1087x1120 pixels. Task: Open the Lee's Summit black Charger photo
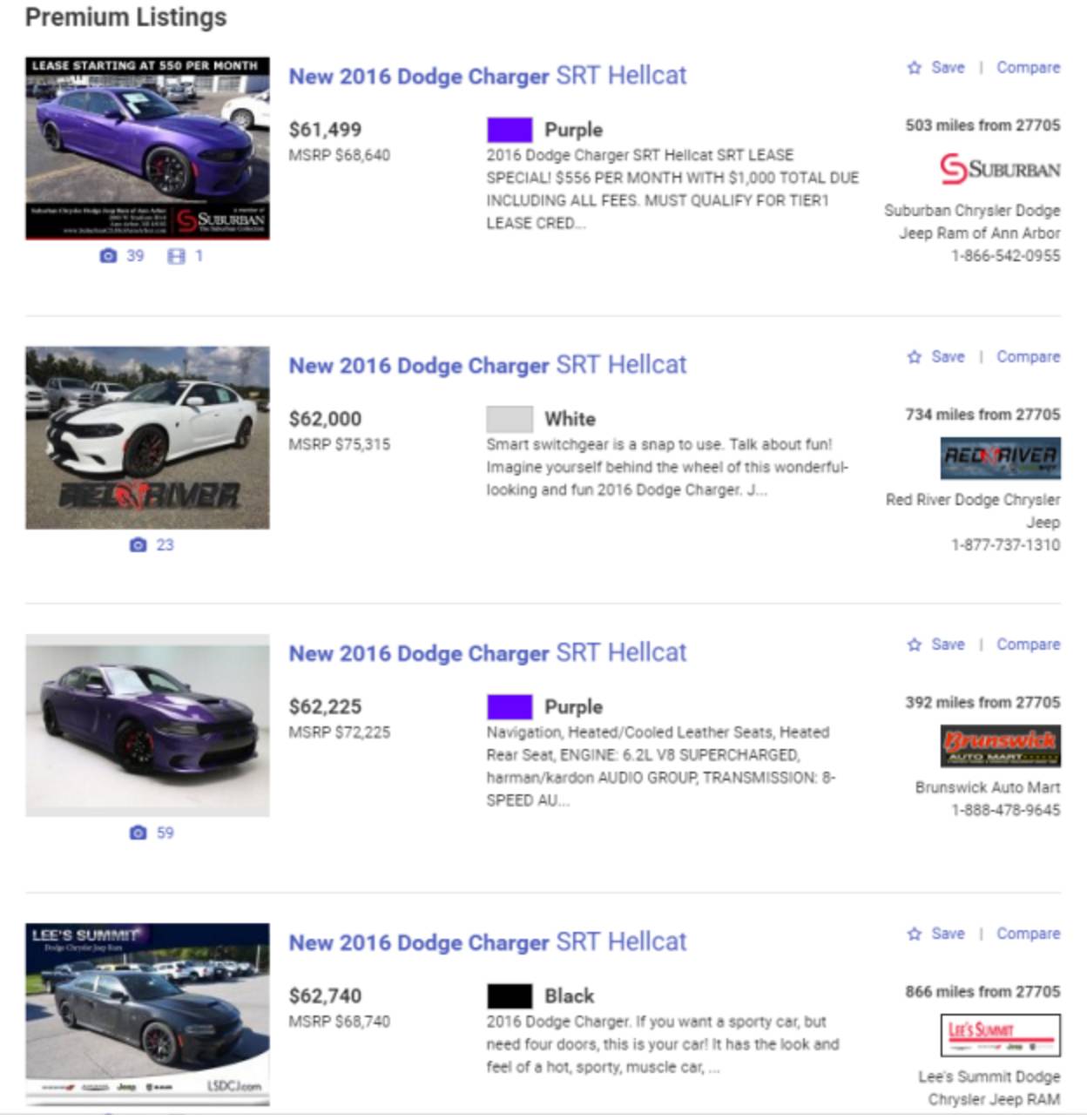click(x=147, y=1014)
